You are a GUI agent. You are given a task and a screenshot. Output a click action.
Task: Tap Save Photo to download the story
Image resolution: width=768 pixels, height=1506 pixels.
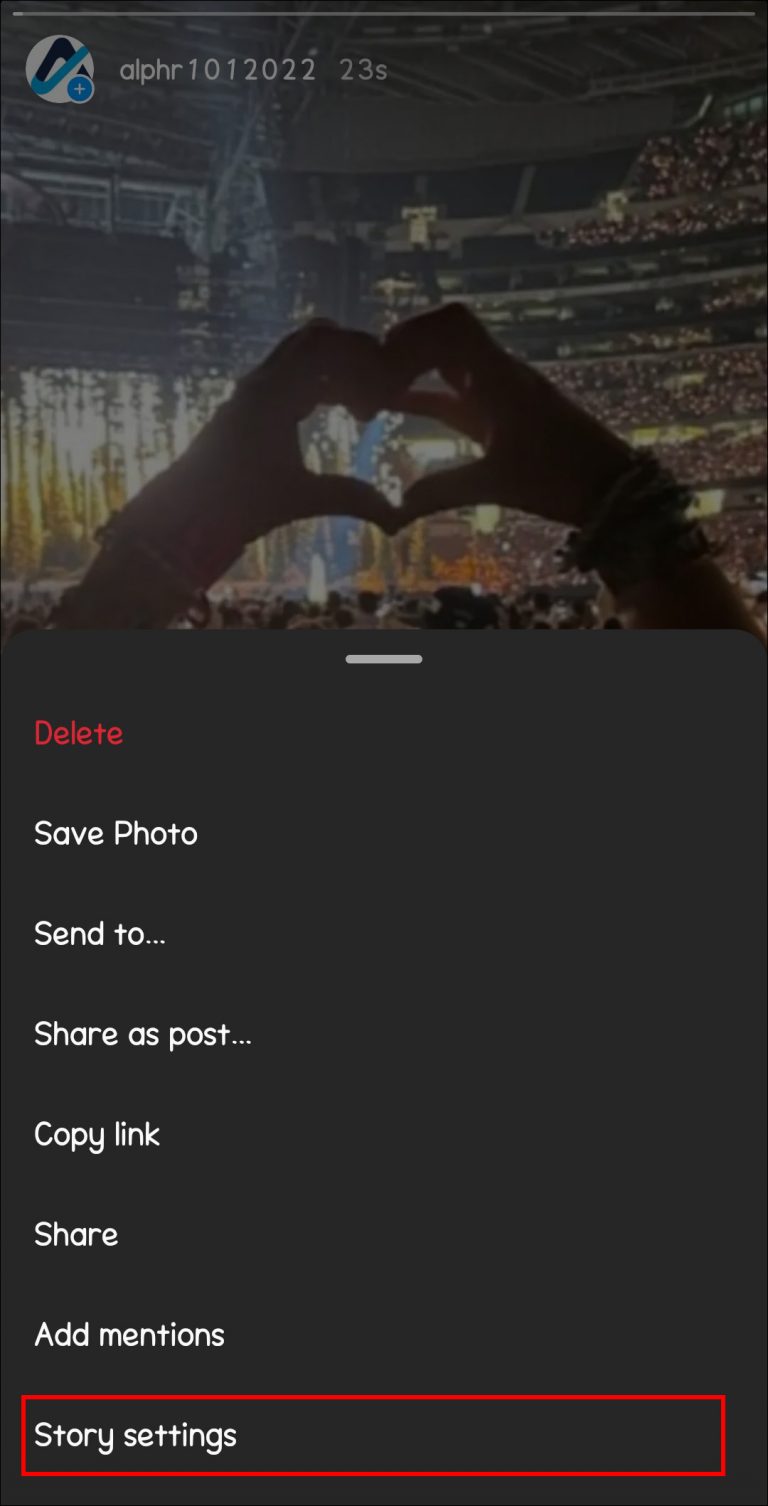point(116,833)
